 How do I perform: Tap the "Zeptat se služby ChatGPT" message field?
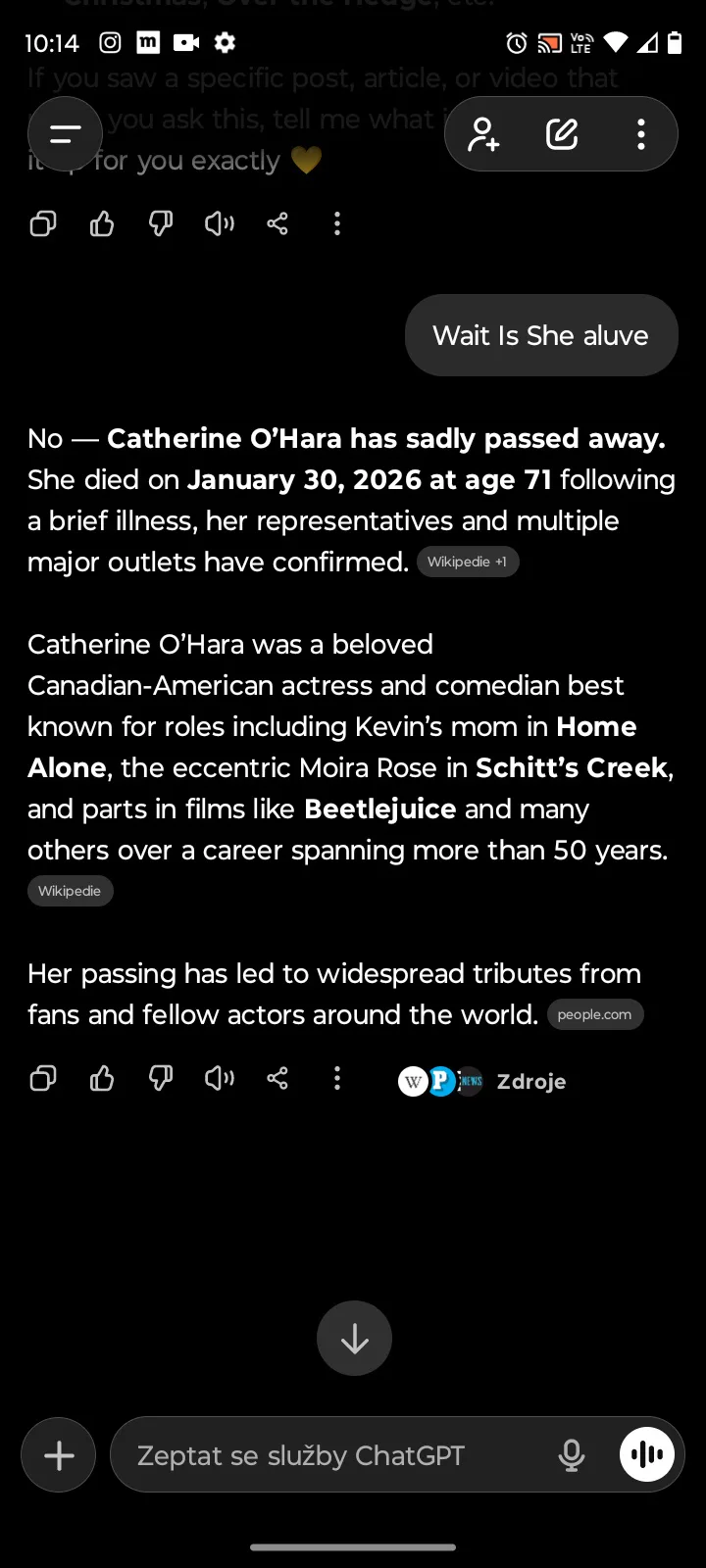[333, 1455]
